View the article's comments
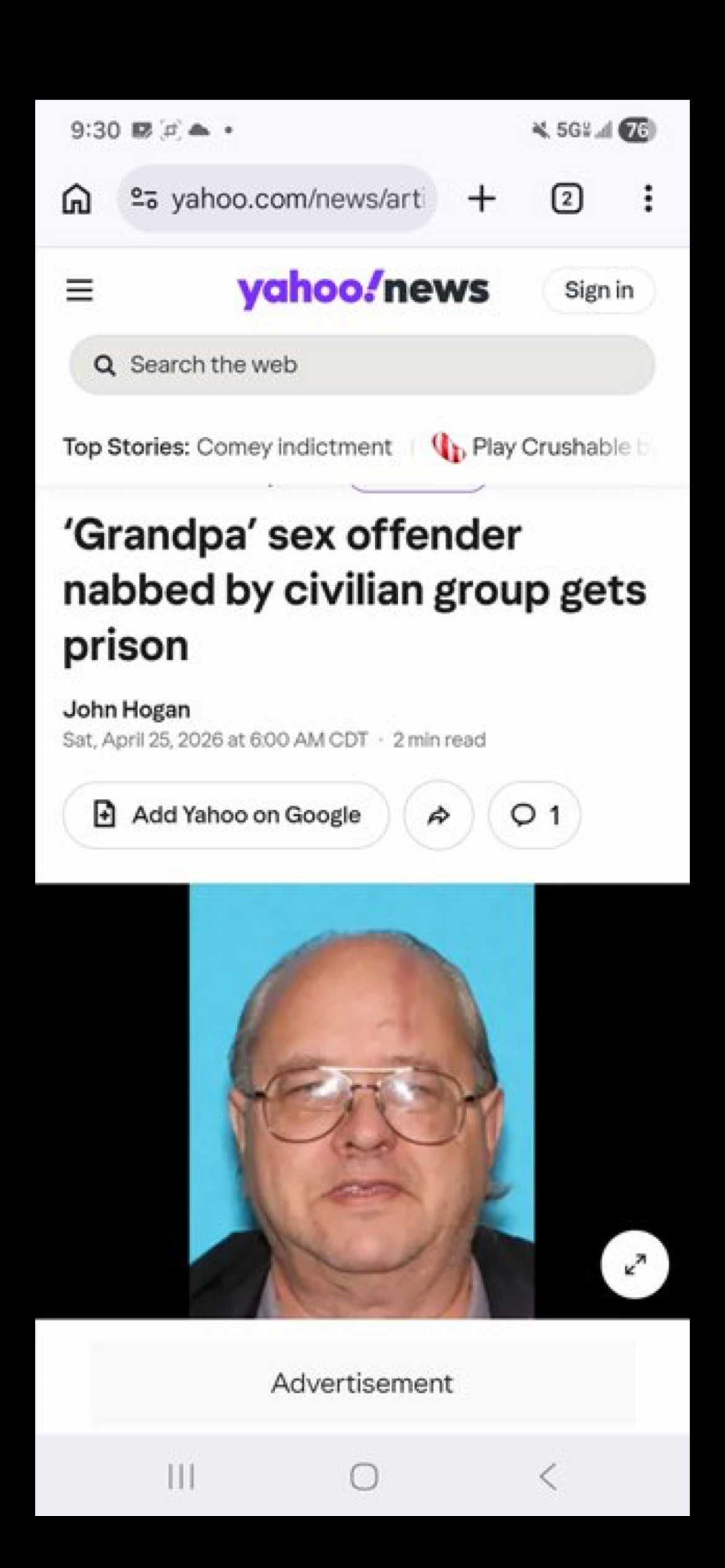 tap(534, 815)
